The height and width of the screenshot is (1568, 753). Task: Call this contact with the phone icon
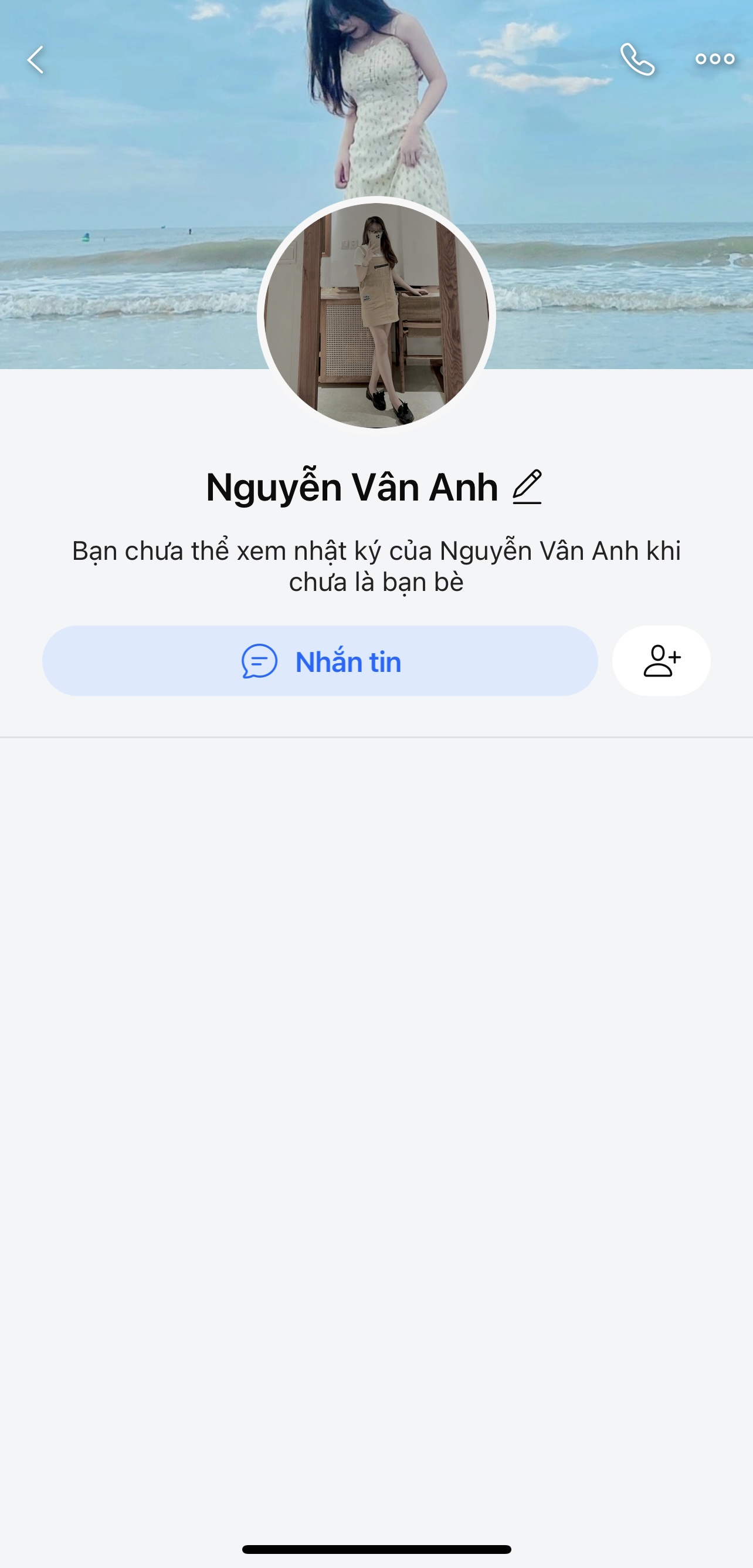637,60
